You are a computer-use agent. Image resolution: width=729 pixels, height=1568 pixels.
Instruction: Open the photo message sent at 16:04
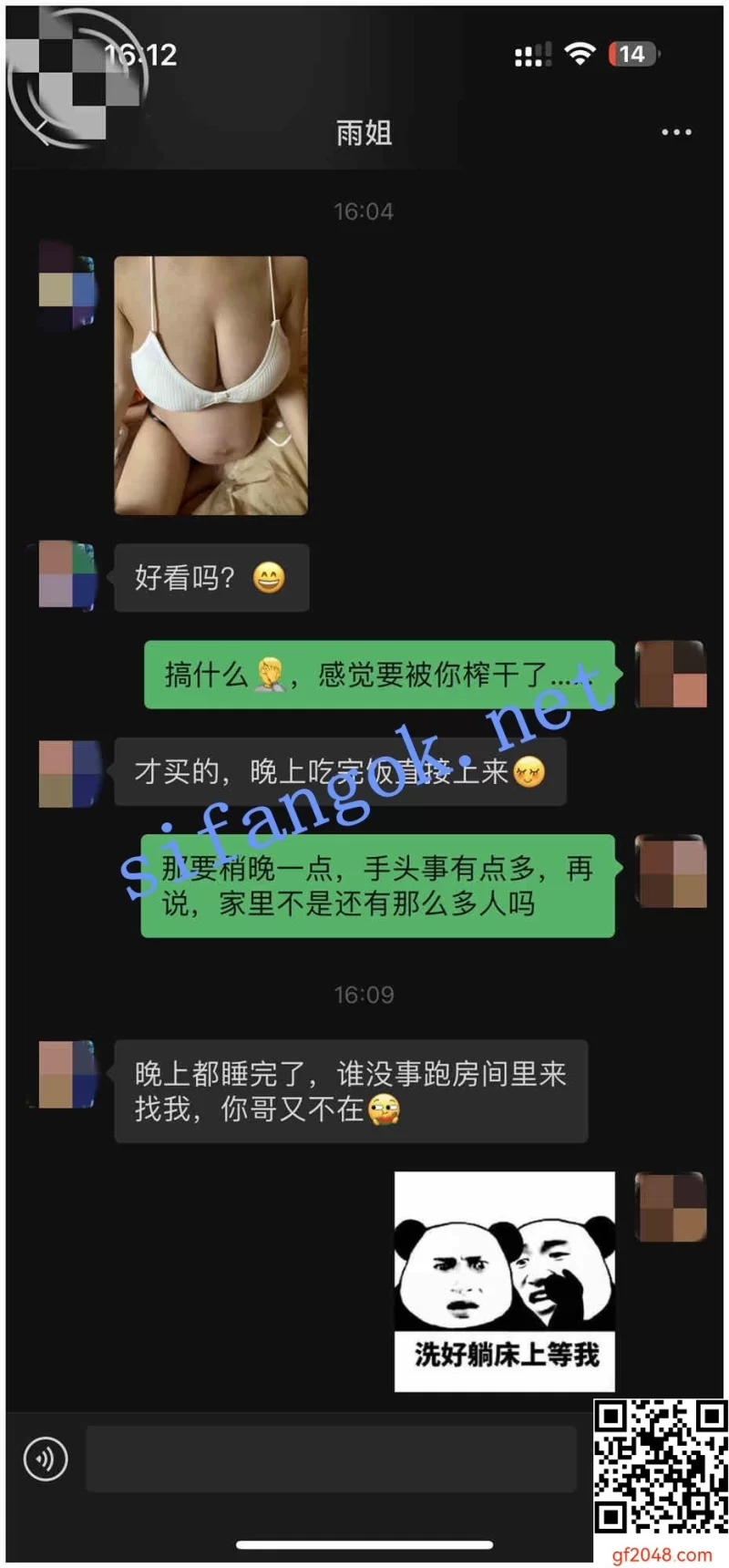pos(210,386)
